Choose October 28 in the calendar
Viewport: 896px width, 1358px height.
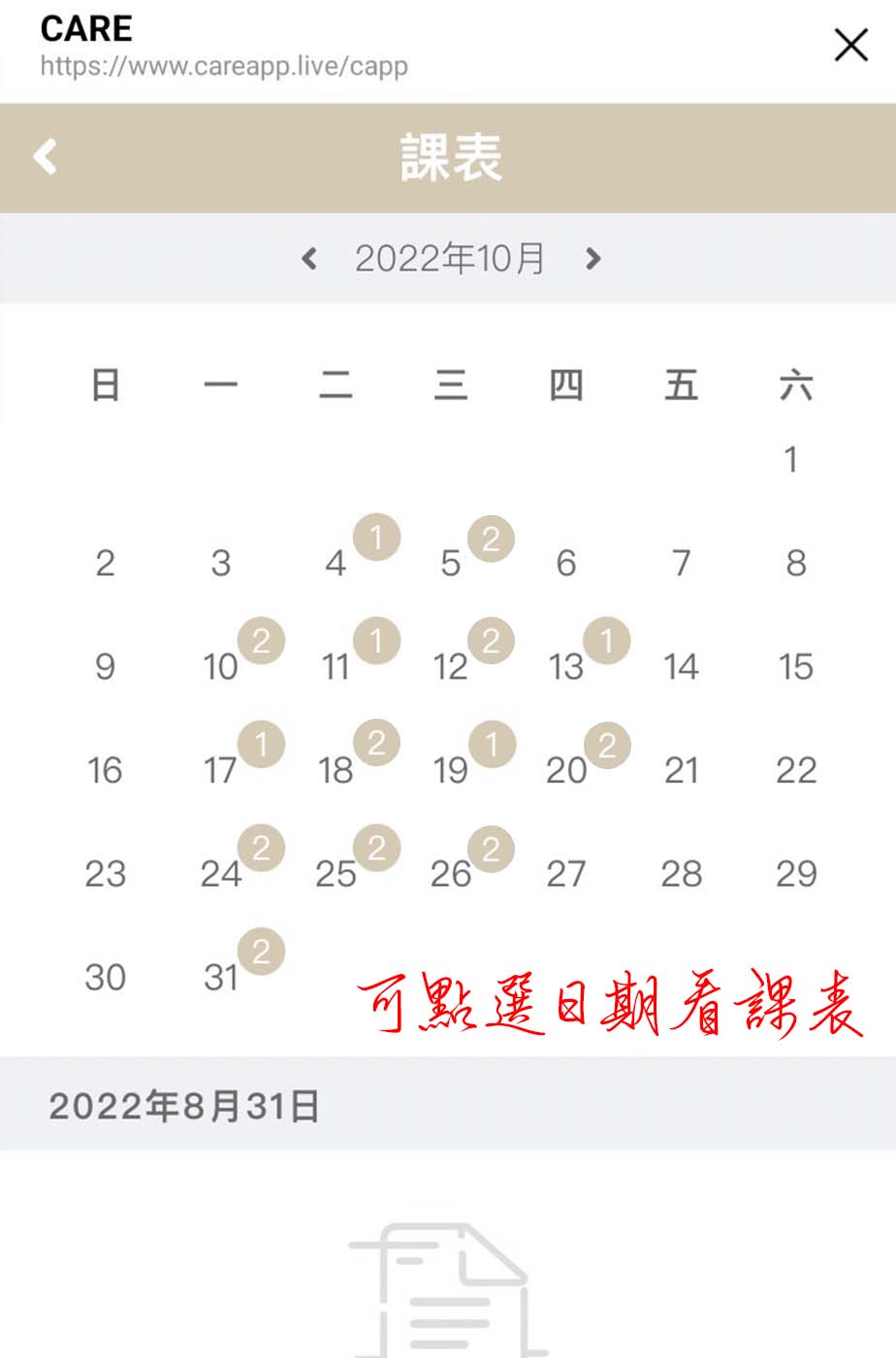pyautogui.click(x=681, y=874)
